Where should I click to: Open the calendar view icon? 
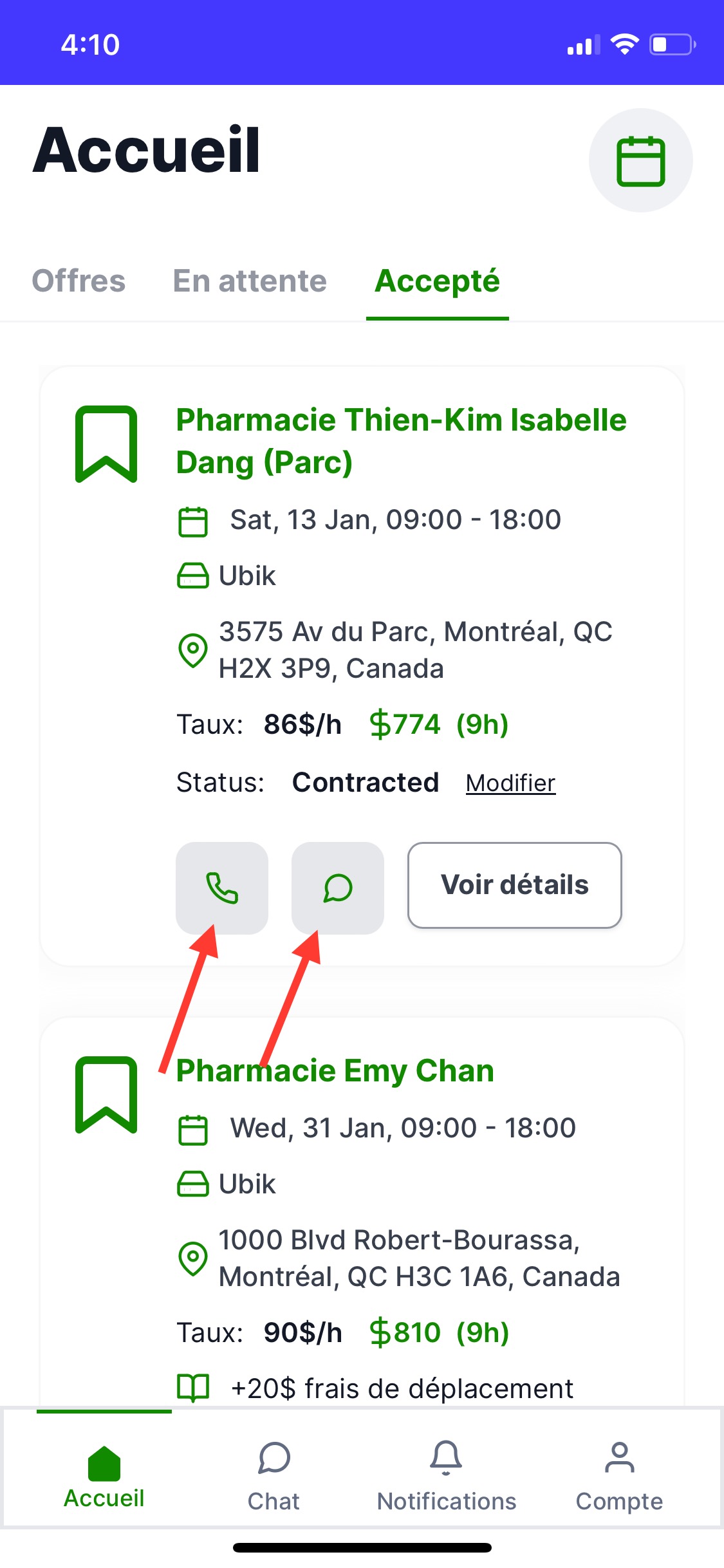640,160
